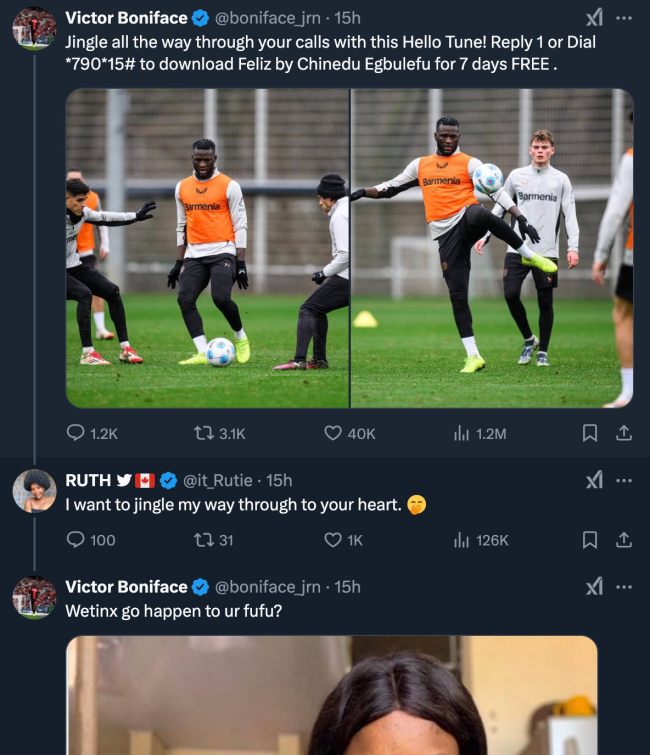
Task: Like RUTH's tweet with 1K likes
Action: [x=333, y=540]
